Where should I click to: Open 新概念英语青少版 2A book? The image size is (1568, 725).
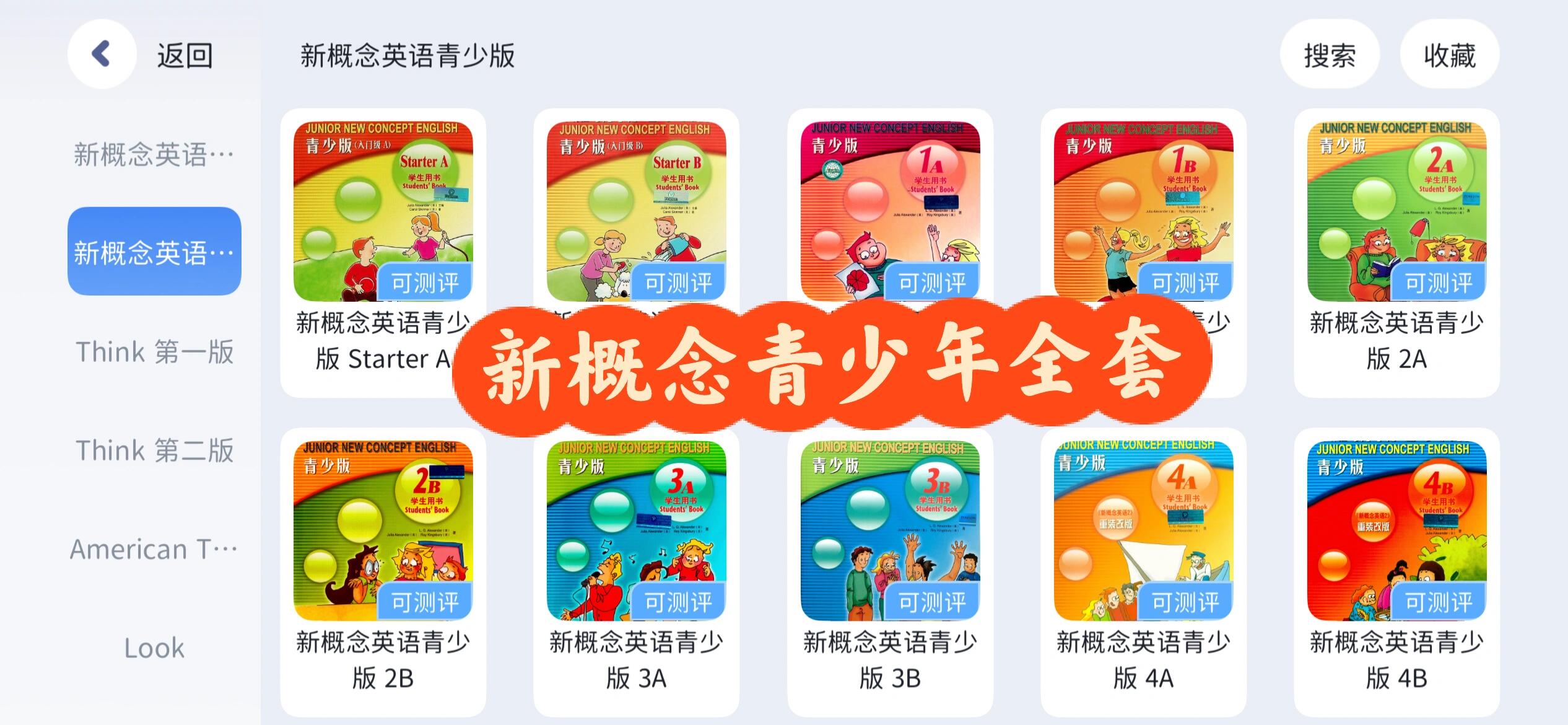[x=1396, y=211]
